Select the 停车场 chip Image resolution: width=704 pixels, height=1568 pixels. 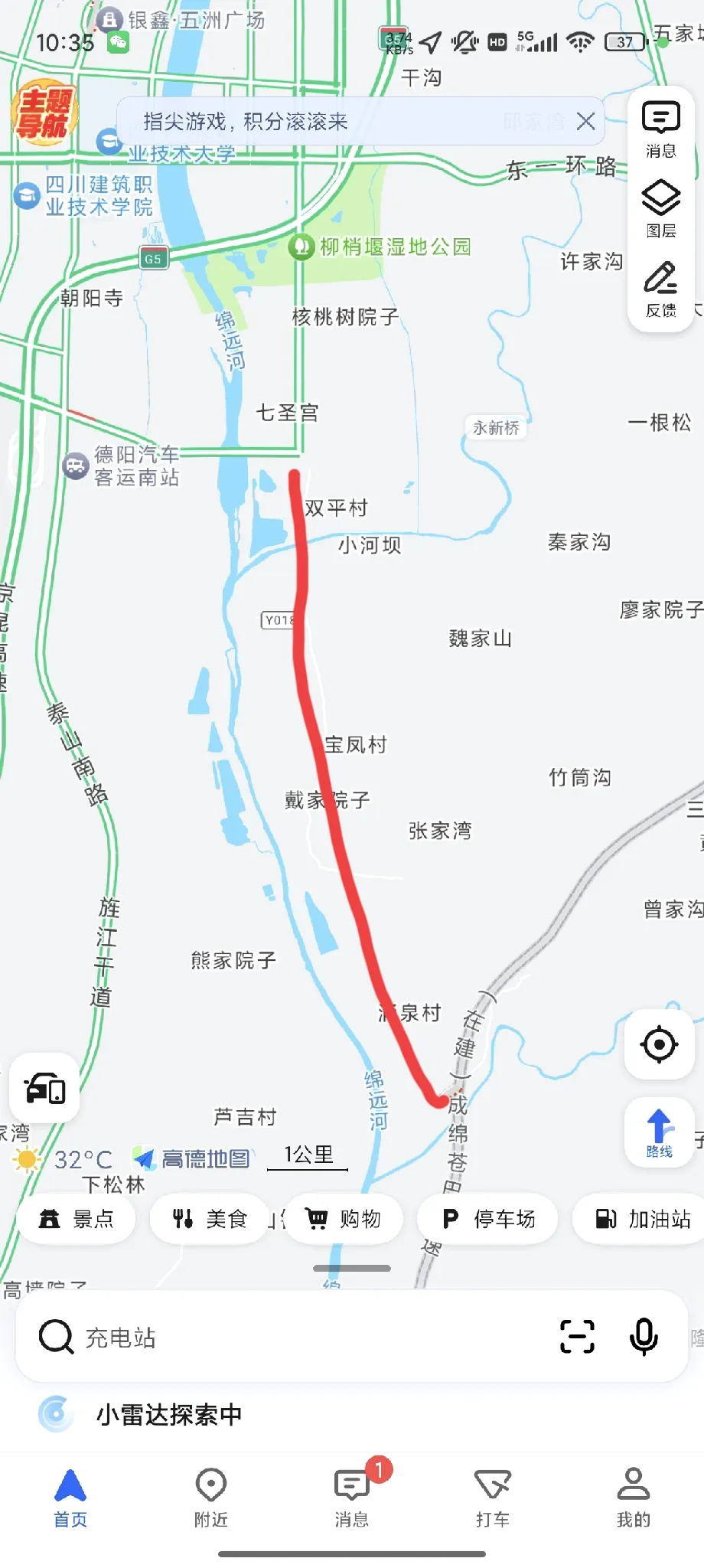(488, 1219)
